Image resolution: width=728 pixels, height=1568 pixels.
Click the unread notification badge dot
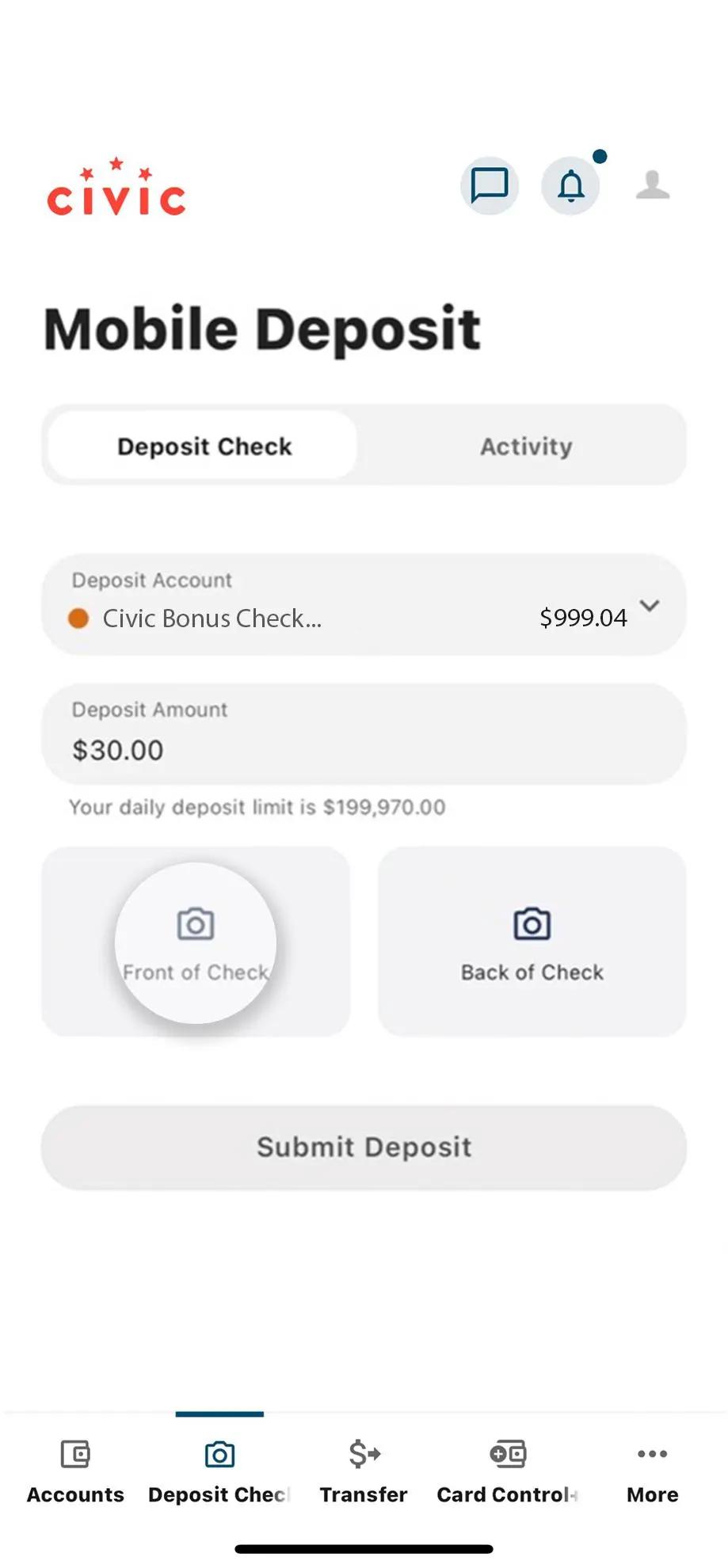[600, 156]
